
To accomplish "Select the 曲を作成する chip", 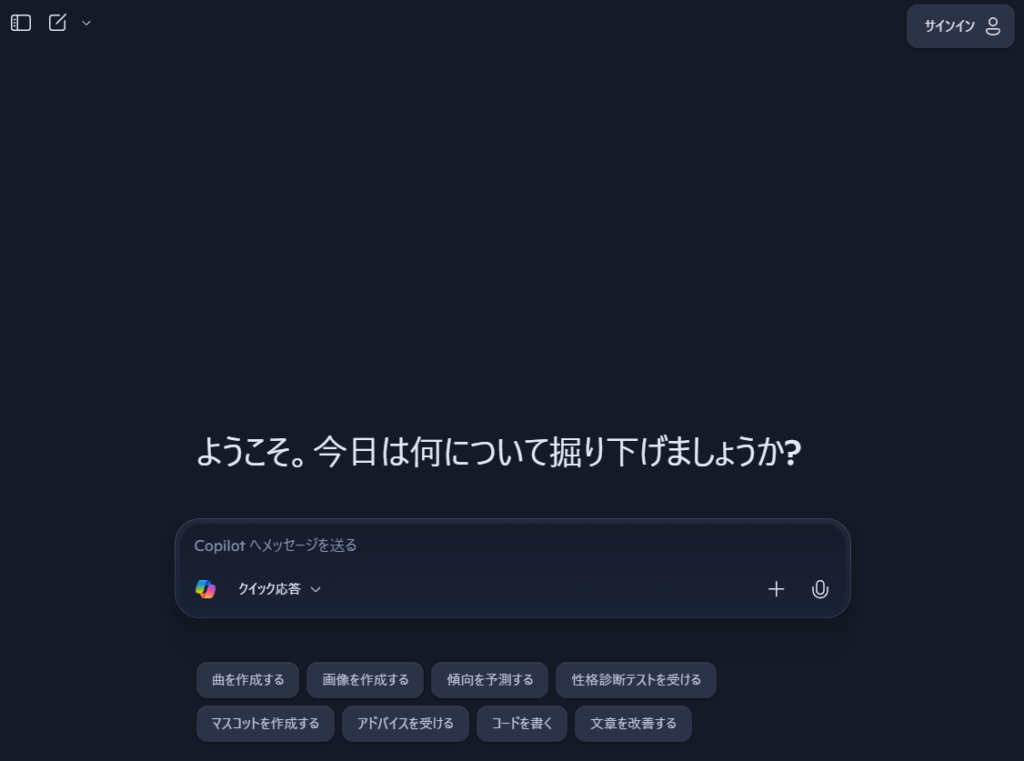I will pyautogui.click(x=248, y=680).
